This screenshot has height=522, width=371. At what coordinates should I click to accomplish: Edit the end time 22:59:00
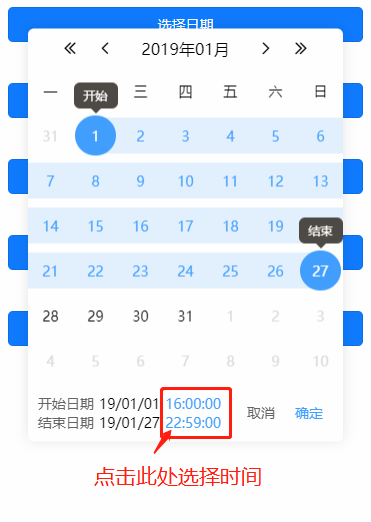pos(193,423)
